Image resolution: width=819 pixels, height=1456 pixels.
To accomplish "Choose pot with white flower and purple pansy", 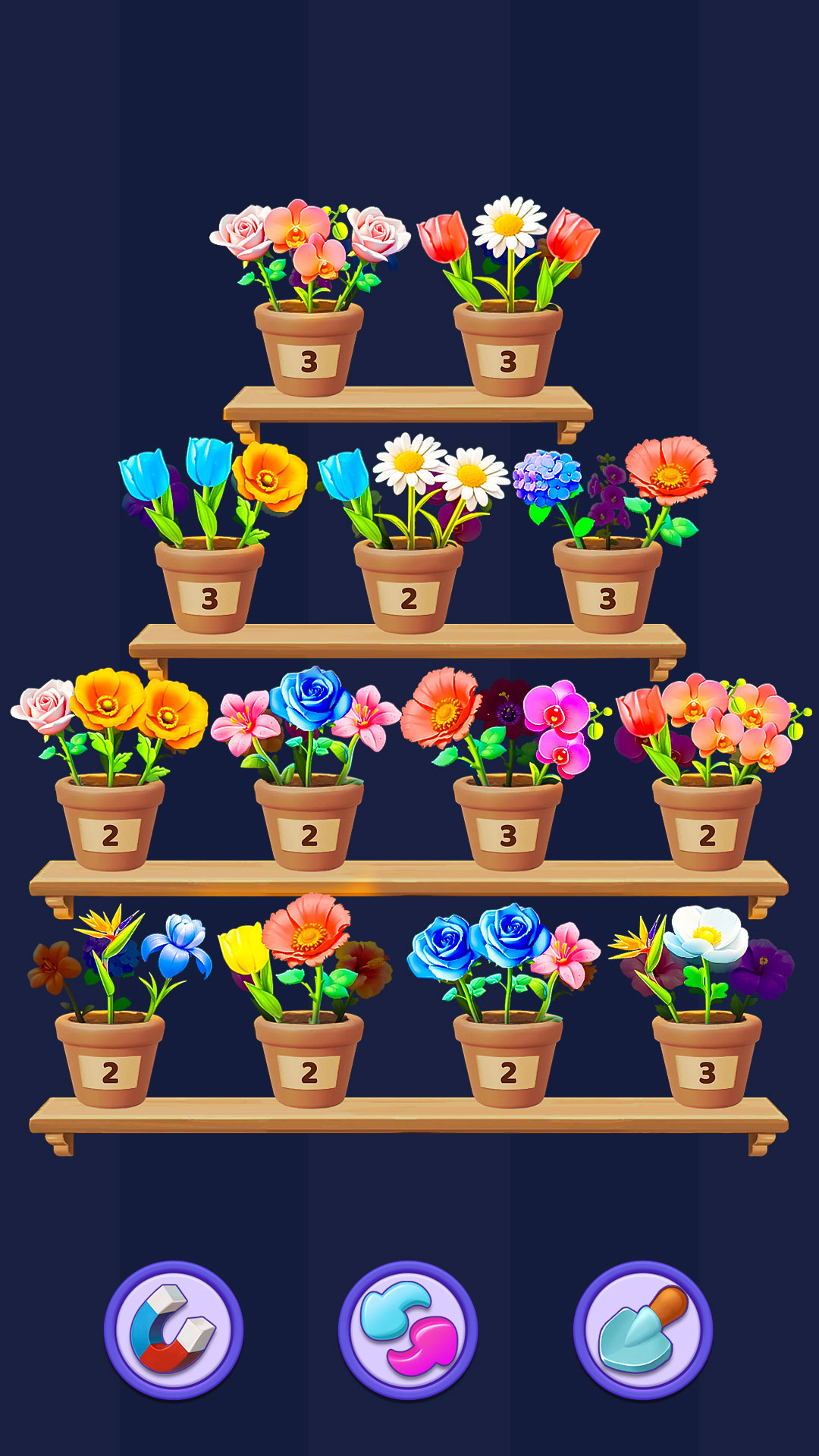I will [x=707, y=1060].
